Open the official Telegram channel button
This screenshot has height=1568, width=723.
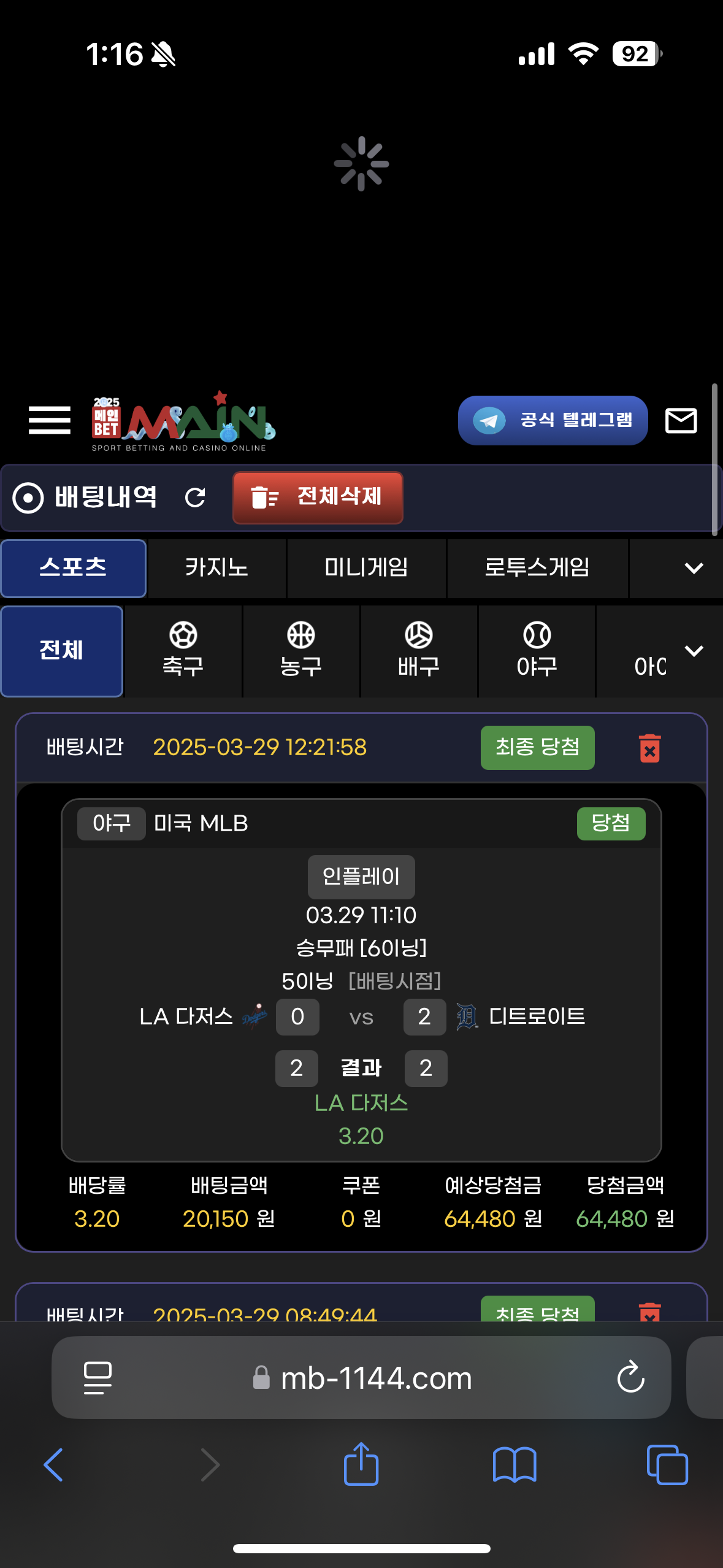pyautogui.click(x=553, y=420)
